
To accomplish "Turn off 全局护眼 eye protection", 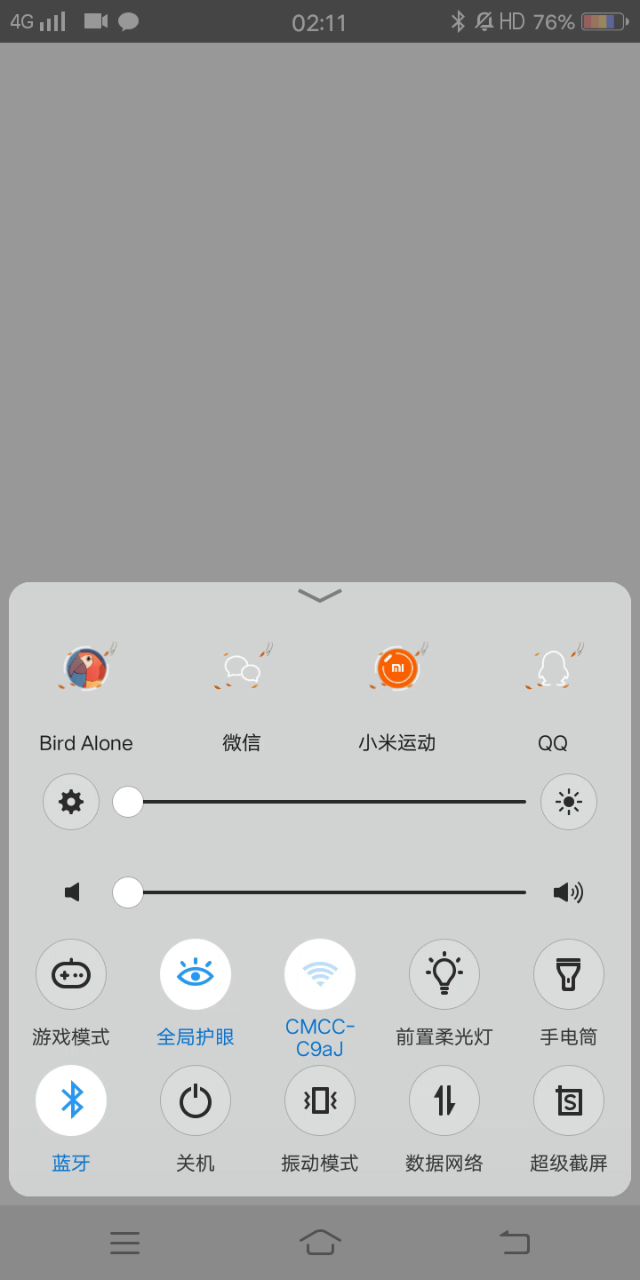I will pyautogui.click(x=195, y=974).
